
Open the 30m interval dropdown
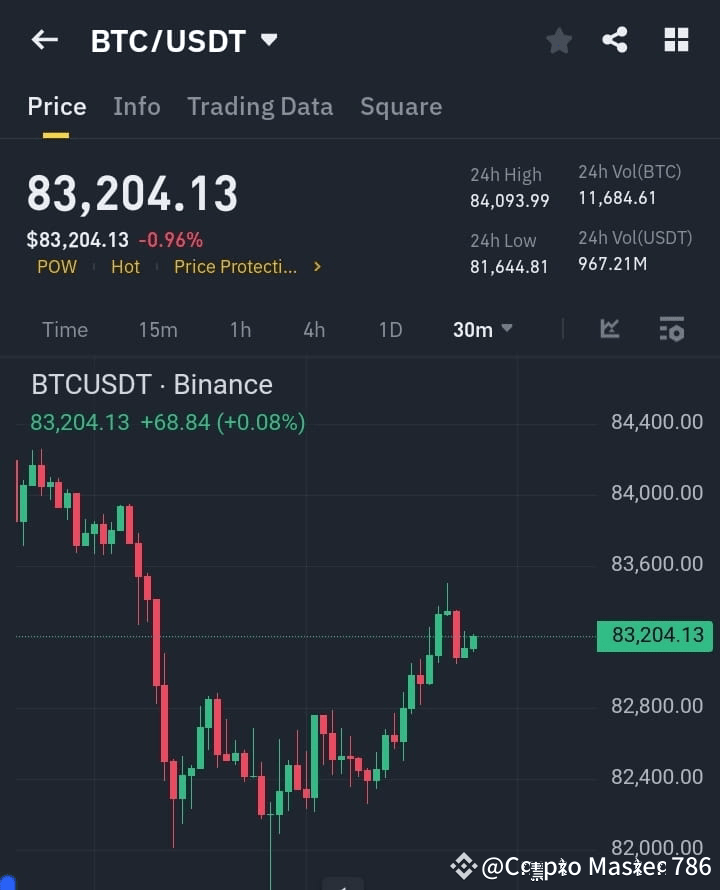482,329
